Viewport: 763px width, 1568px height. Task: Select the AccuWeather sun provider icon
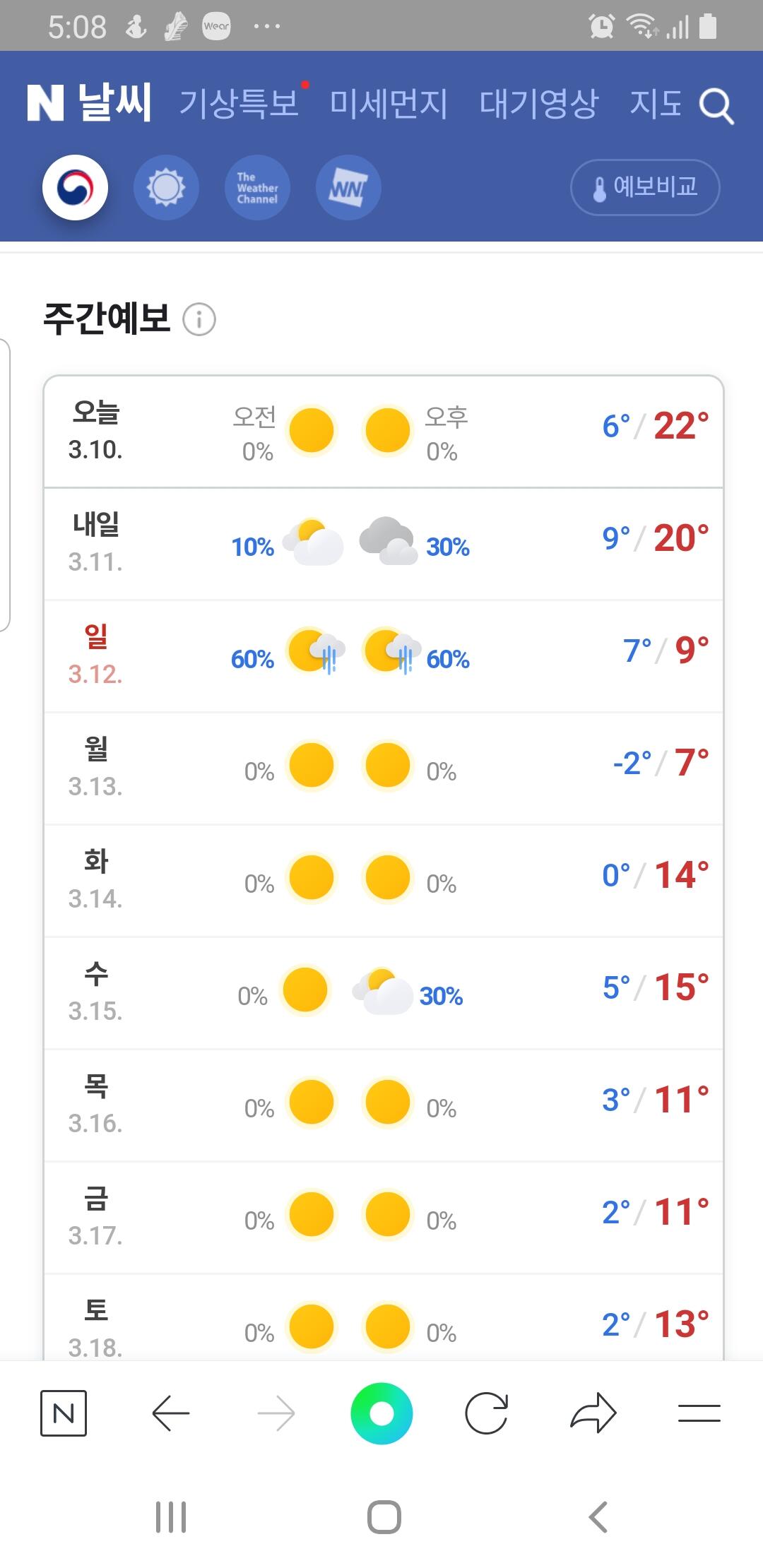click(x=166, y=187)
